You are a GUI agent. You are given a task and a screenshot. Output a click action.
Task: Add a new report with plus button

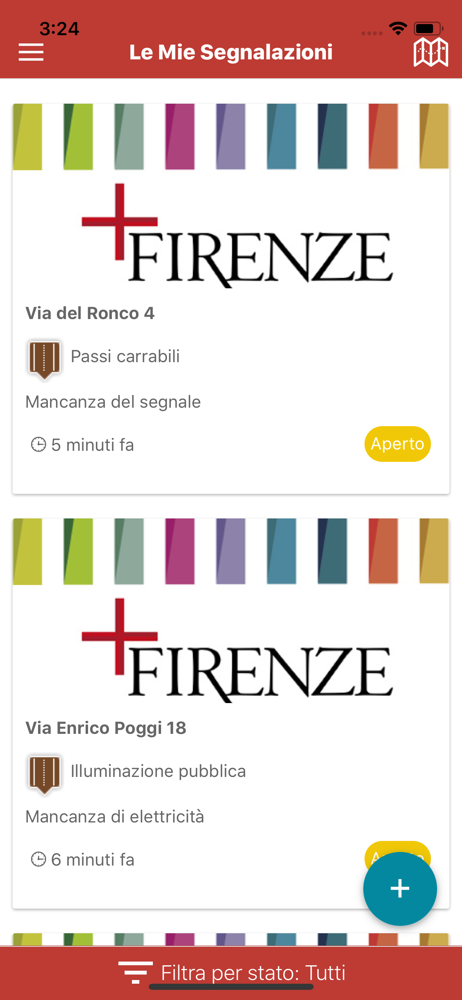400,888
